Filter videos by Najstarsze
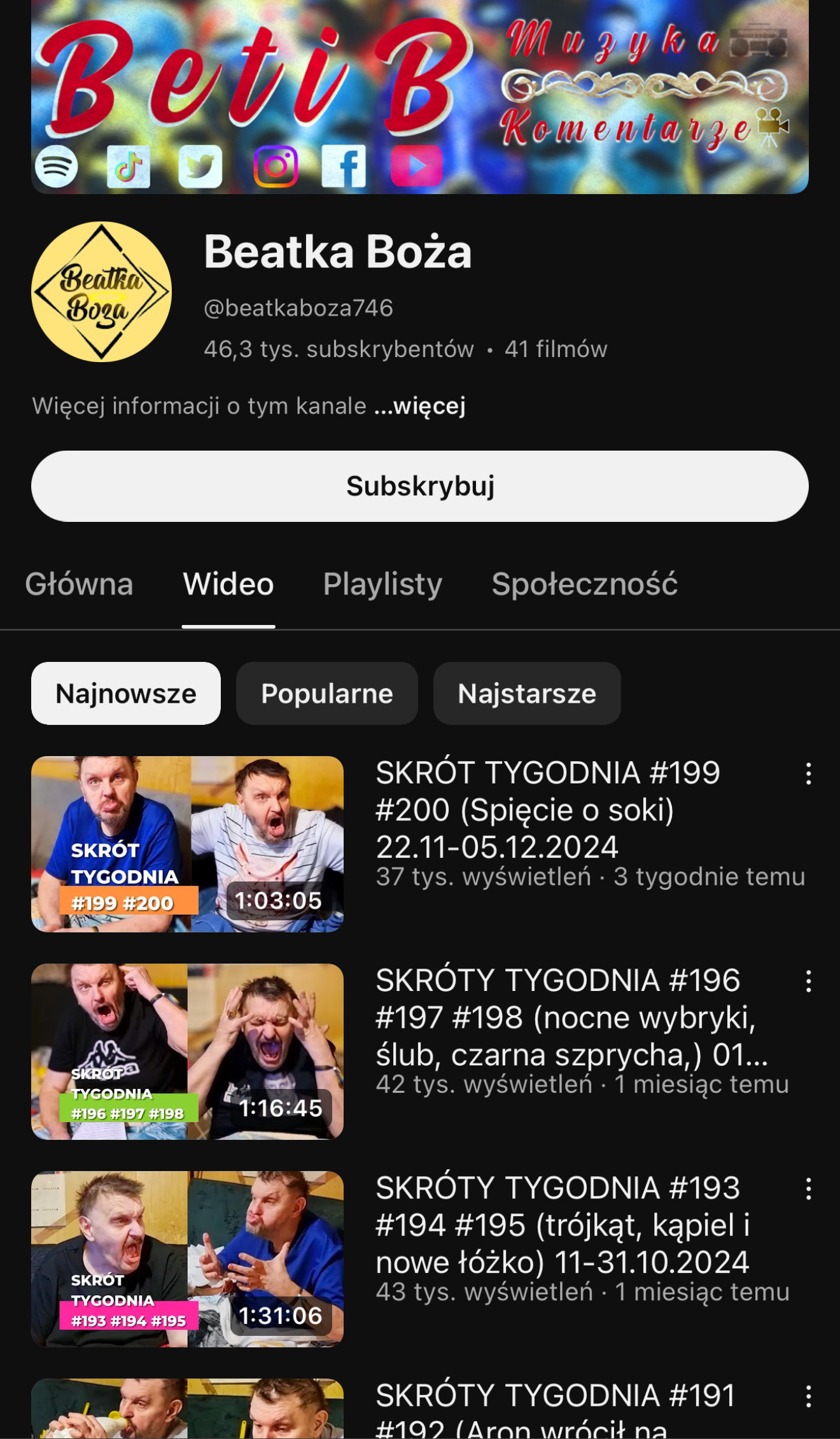840x1439 pixels. pos(527,694)
